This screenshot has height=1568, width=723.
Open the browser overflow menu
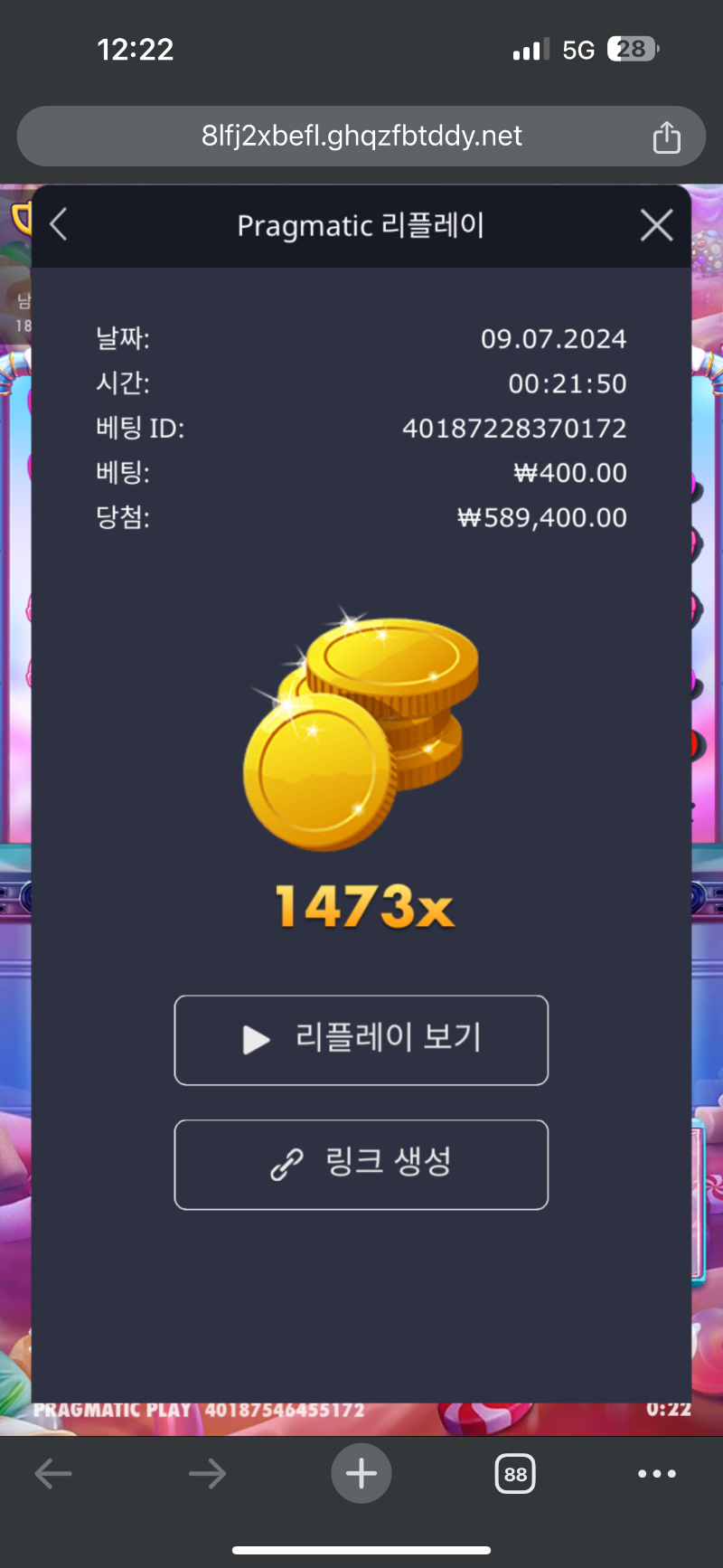point(657,1474)
